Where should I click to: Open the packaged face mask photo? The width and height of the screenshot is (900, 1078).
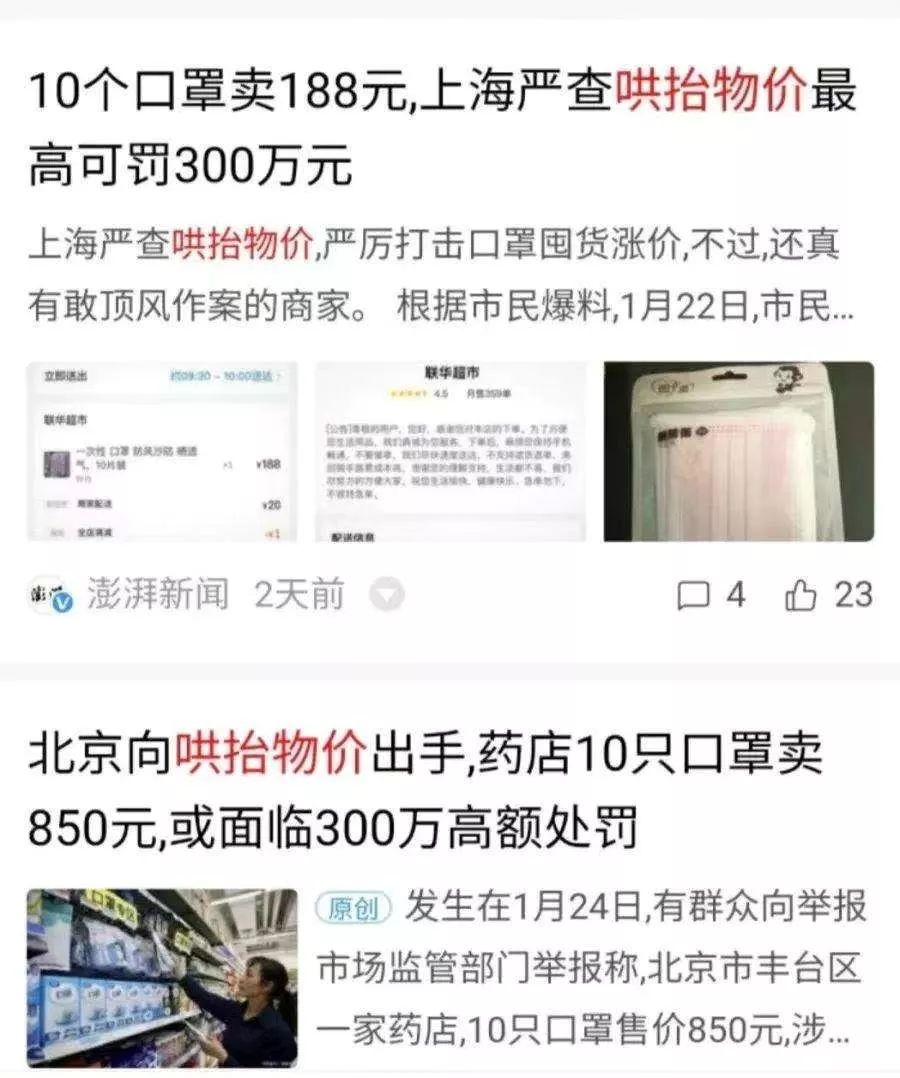coord(739,452)
